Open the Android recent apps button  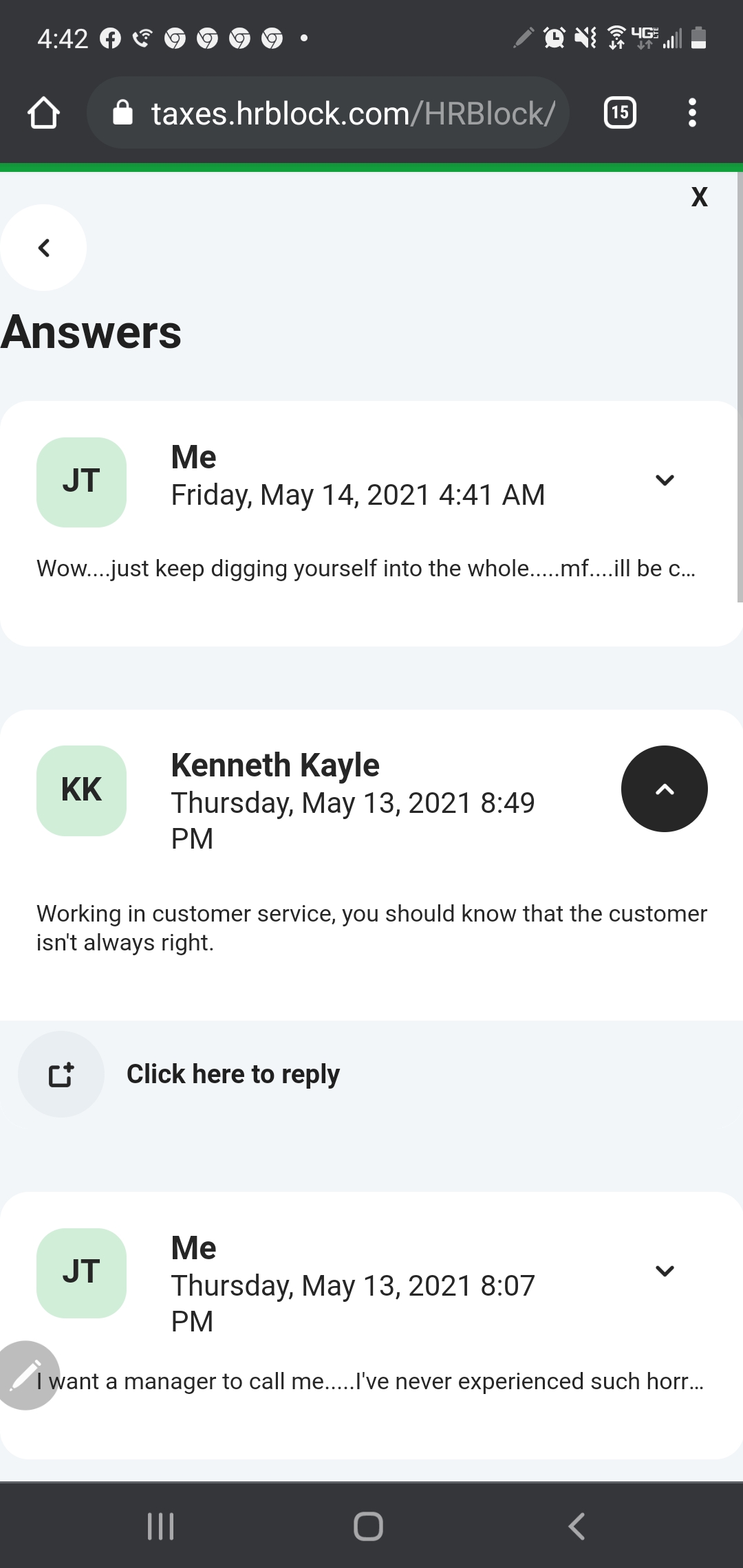click(160, 1525)
